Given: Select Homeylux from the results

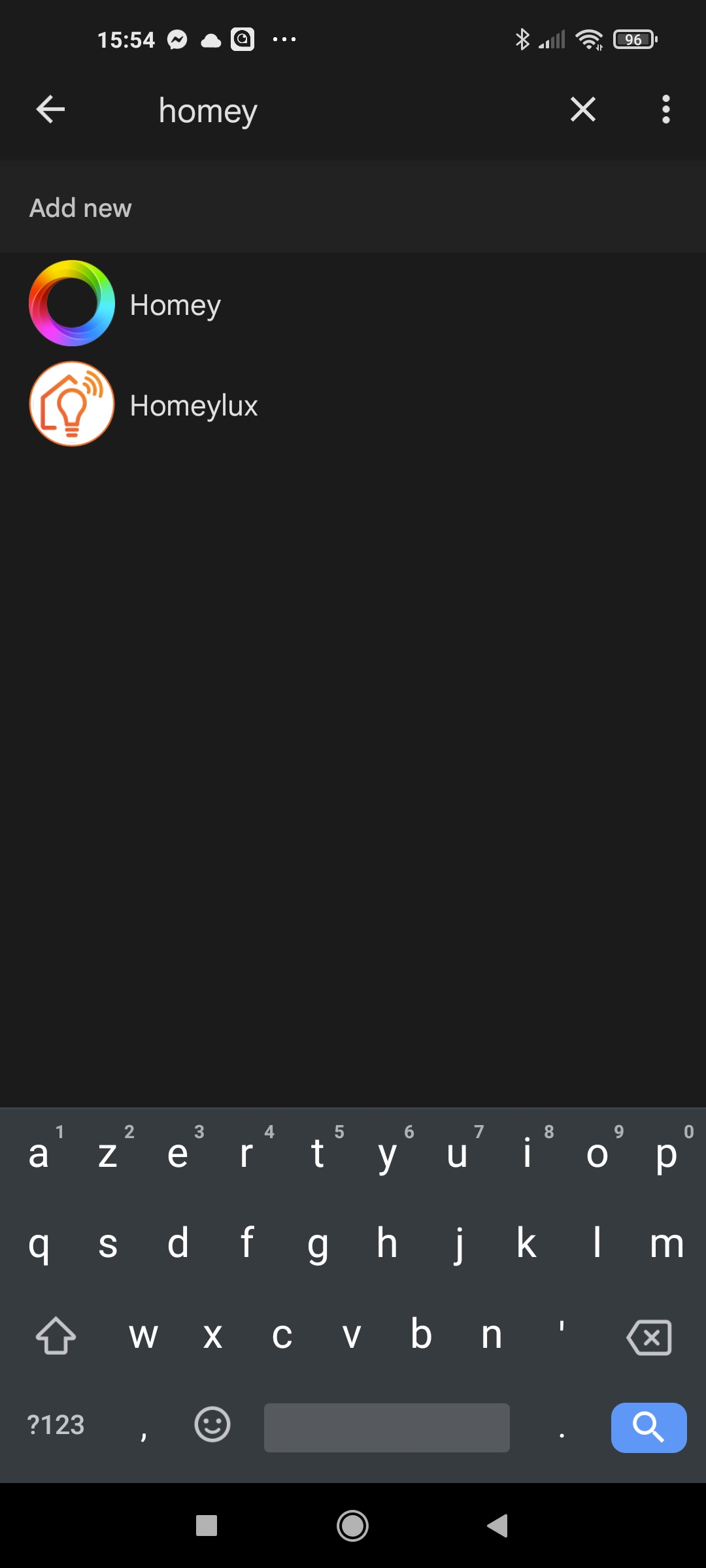Looking at the screenshot, I should click(x=353, y=404).
